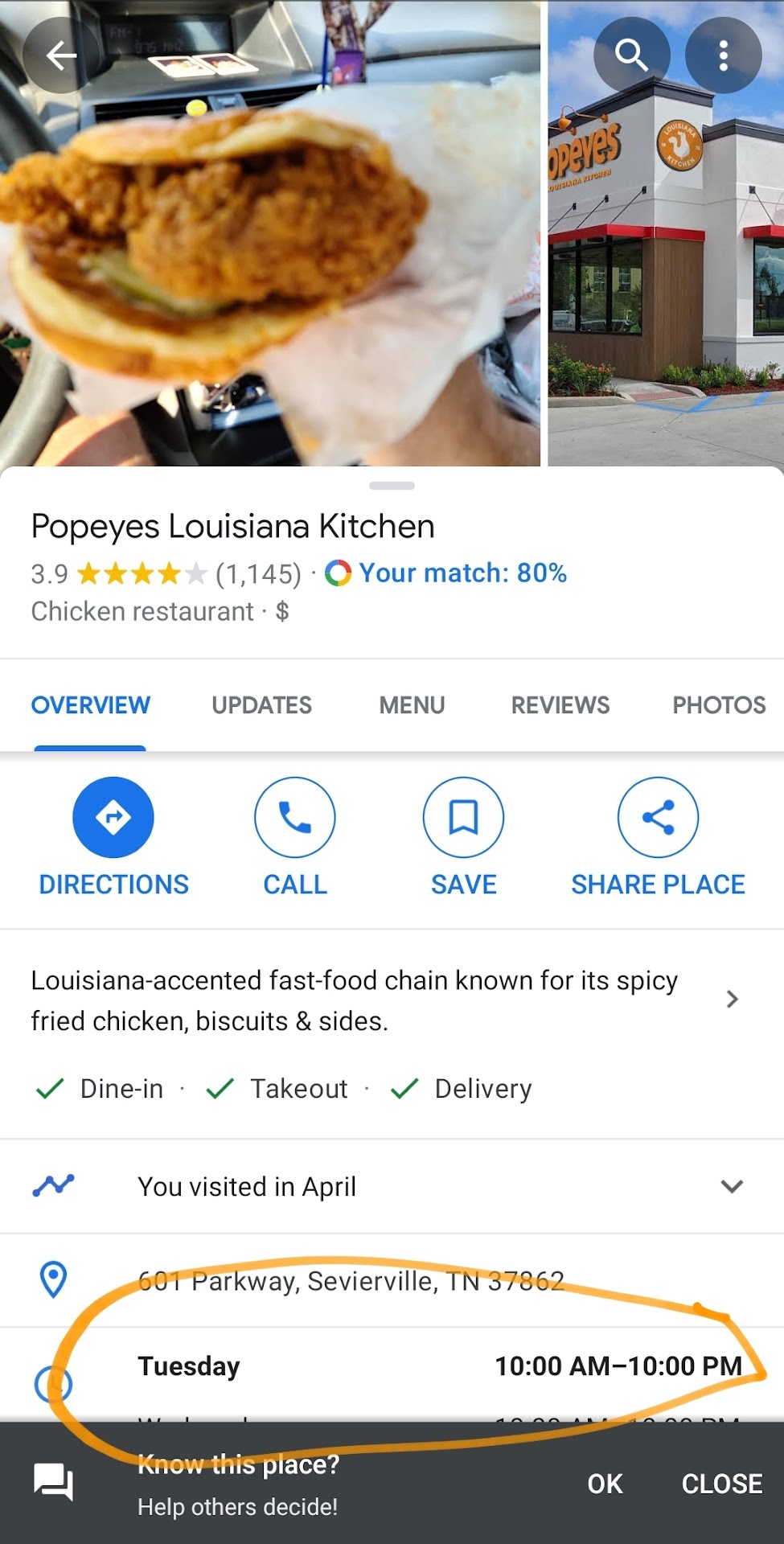Image resolution: width=784 pixels, height=1544 pixels.
Task: Switch to the Photos tab
Action: (718, 705)
